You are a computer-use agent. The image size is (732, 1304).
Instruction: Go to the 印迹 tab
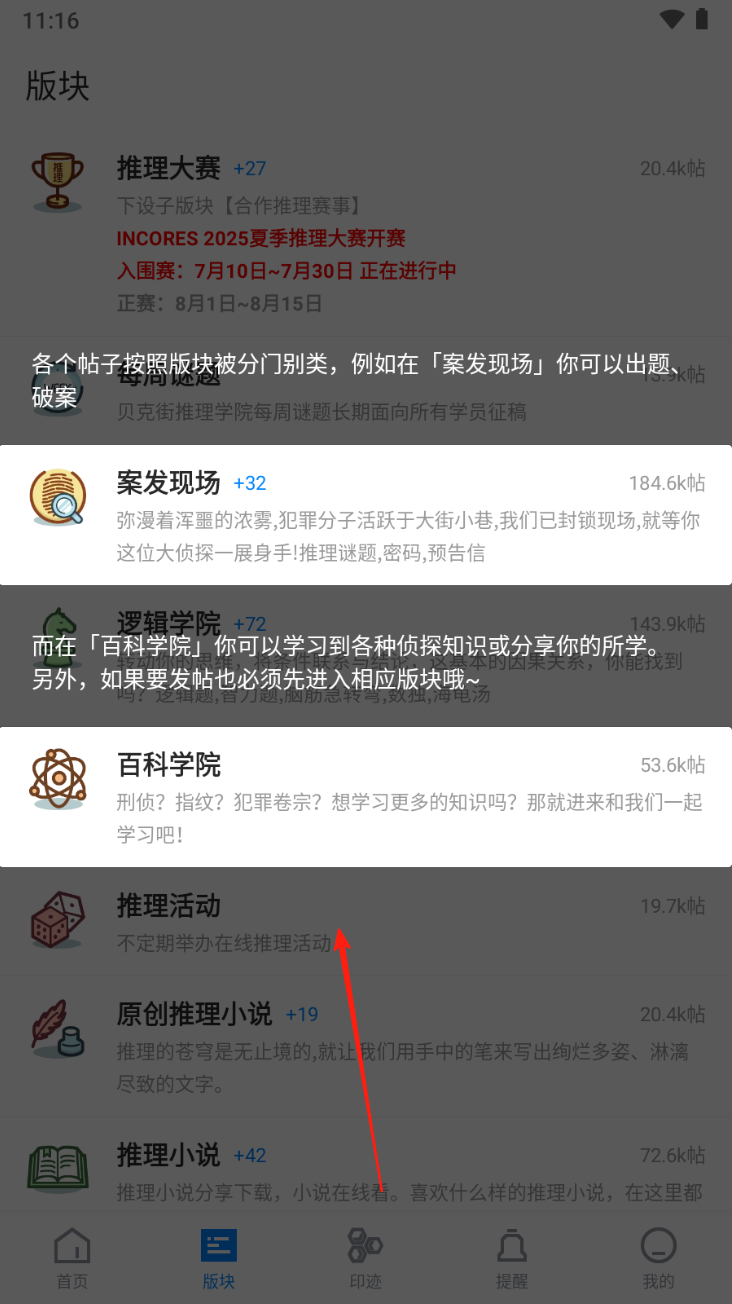(365, 1258)
